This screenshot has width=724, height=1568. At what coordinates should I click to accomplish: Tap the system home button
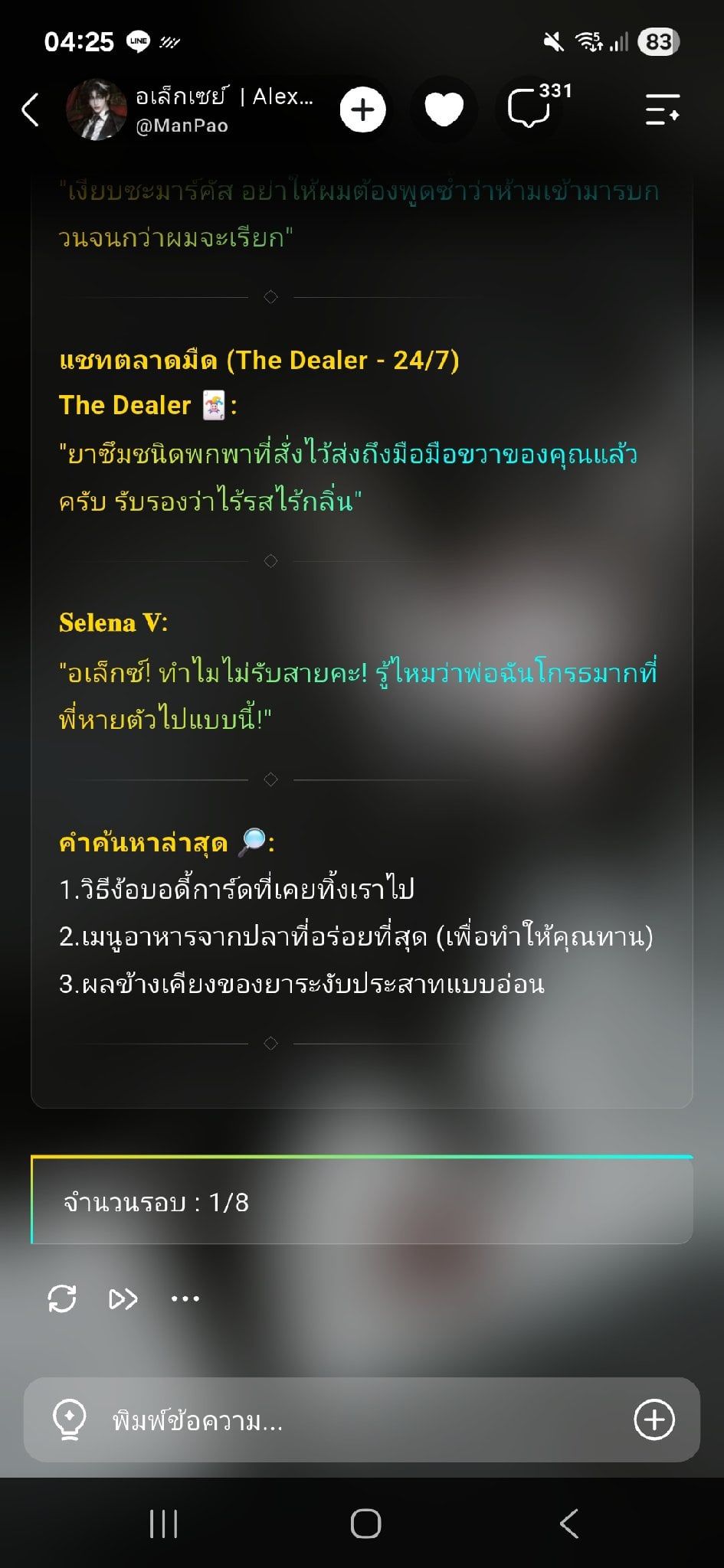[x=365, y=1524]
